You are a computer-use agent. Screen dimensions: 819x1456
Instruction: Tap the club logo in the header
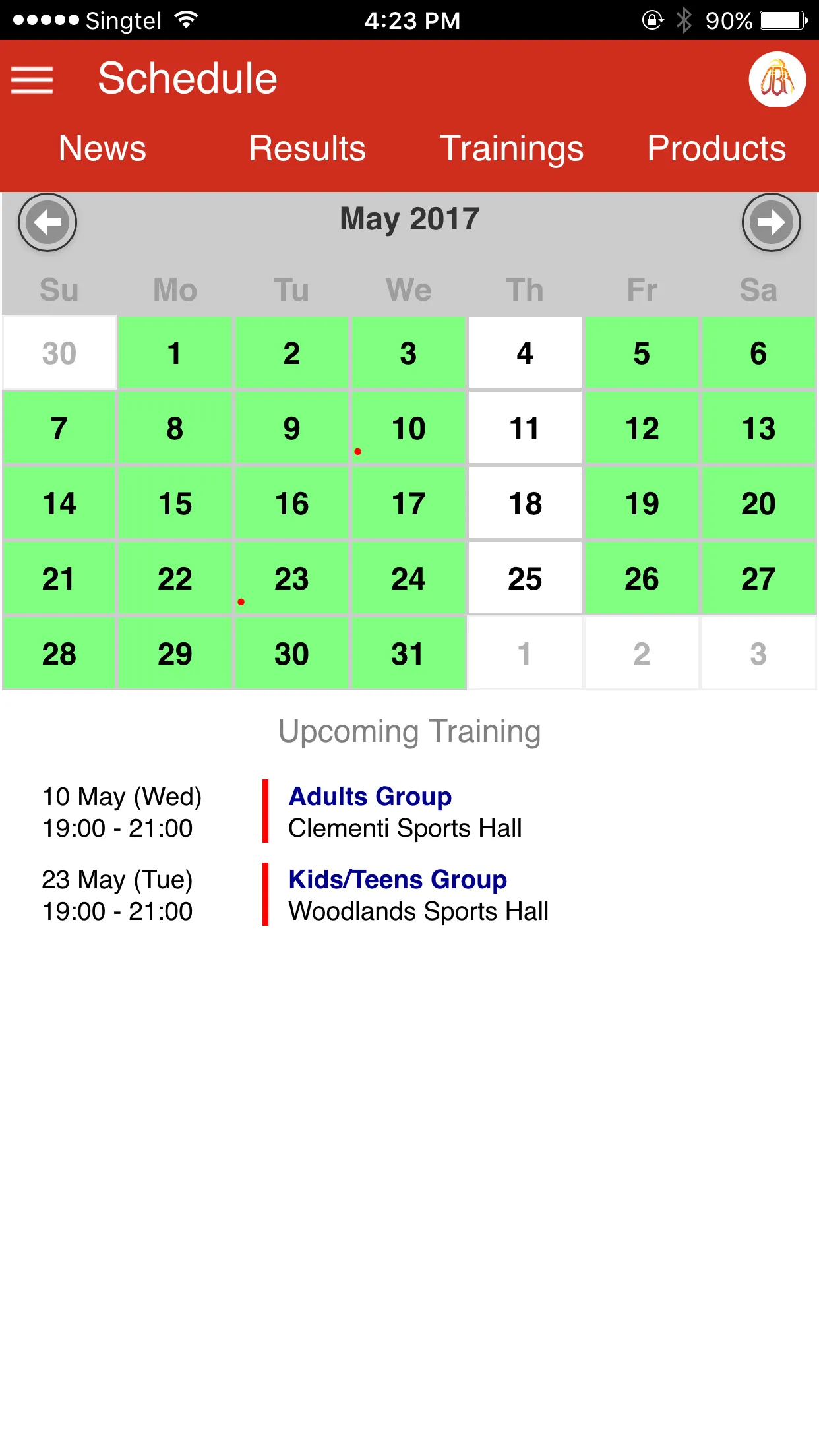pyautogui.click(x=777, y=79)
